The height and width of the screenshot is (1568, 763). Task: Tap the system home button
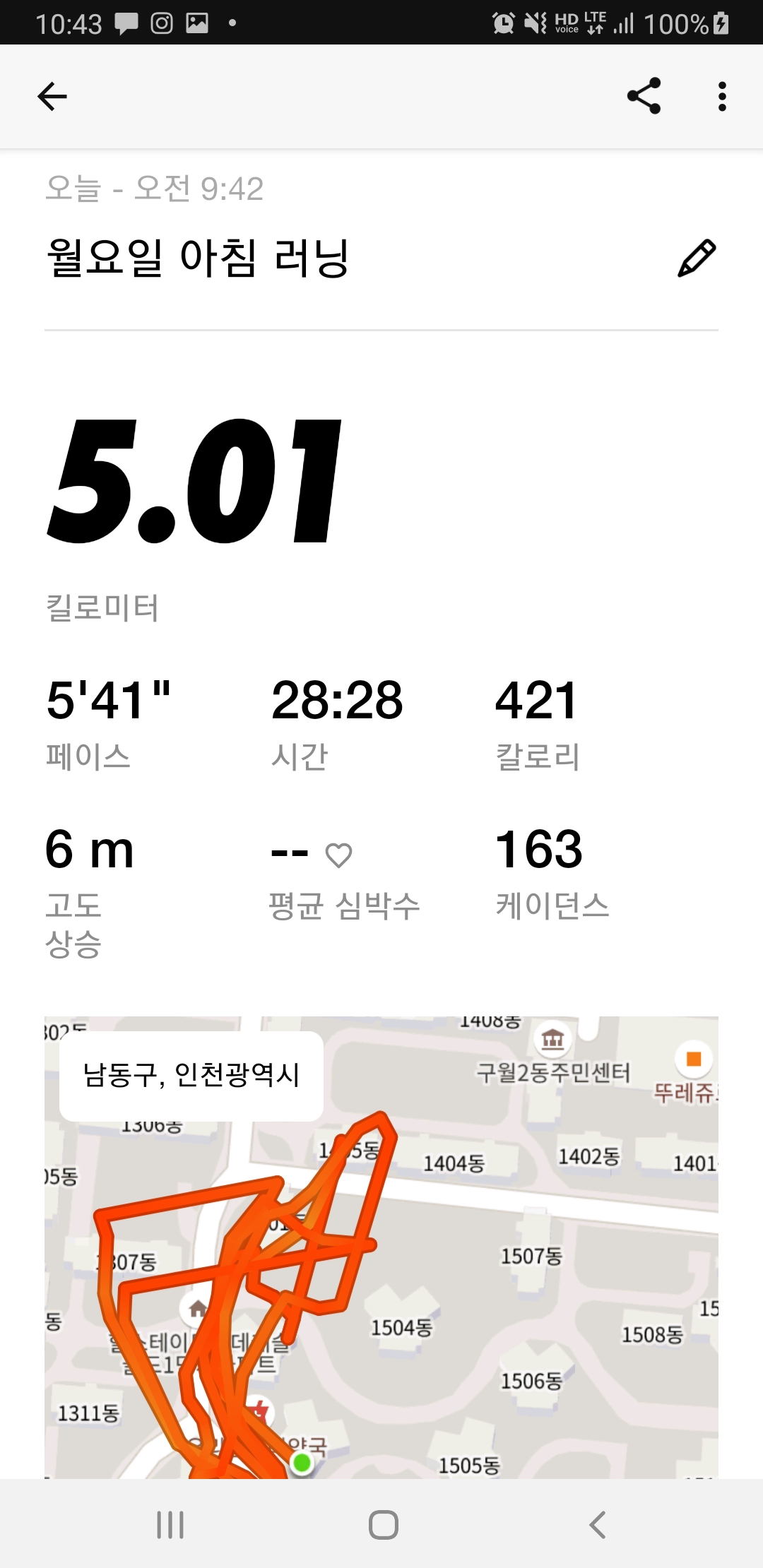383,1524
